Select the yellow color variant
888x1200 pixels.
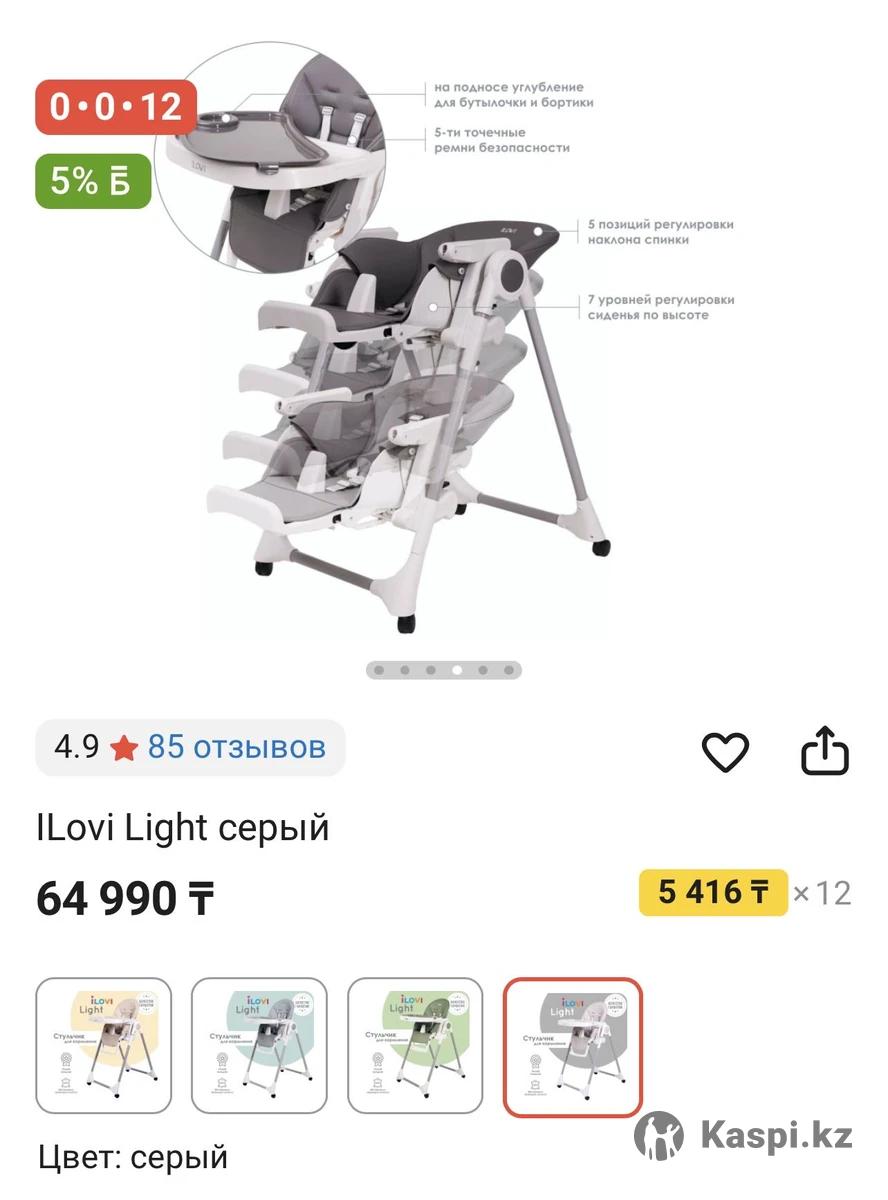[104, 1046]
